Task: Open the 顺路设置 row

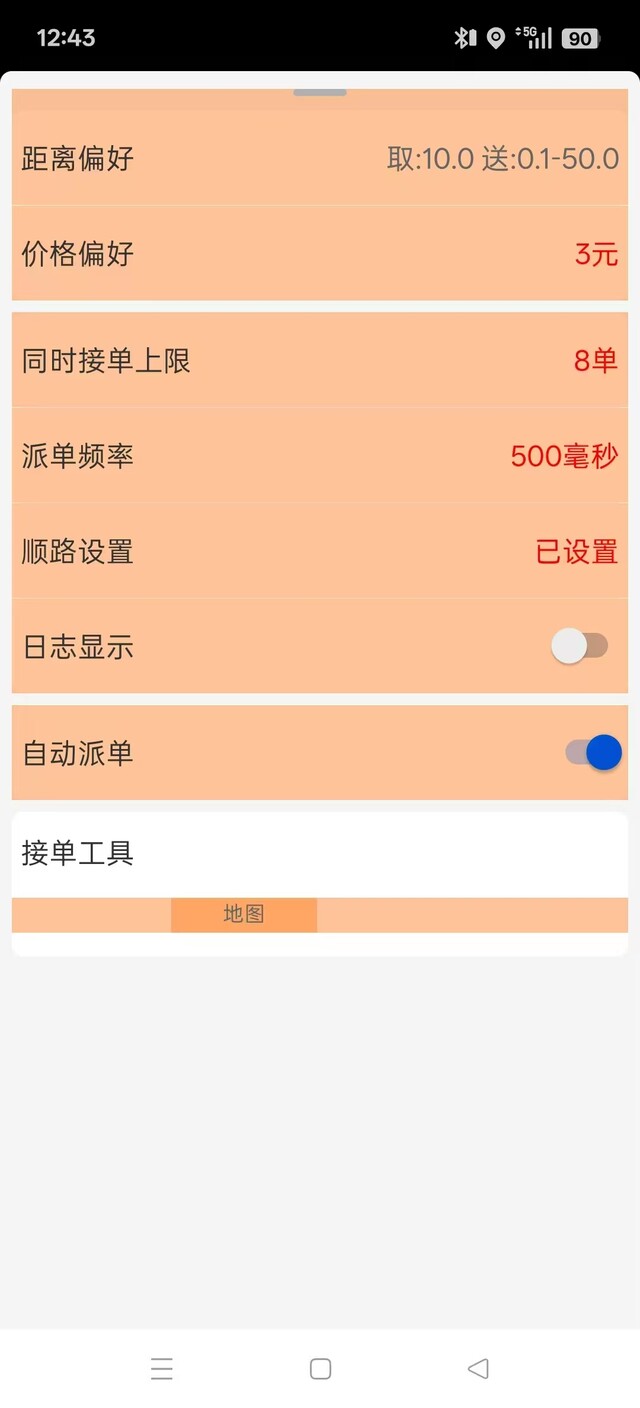Action: [x=320, y=551]
